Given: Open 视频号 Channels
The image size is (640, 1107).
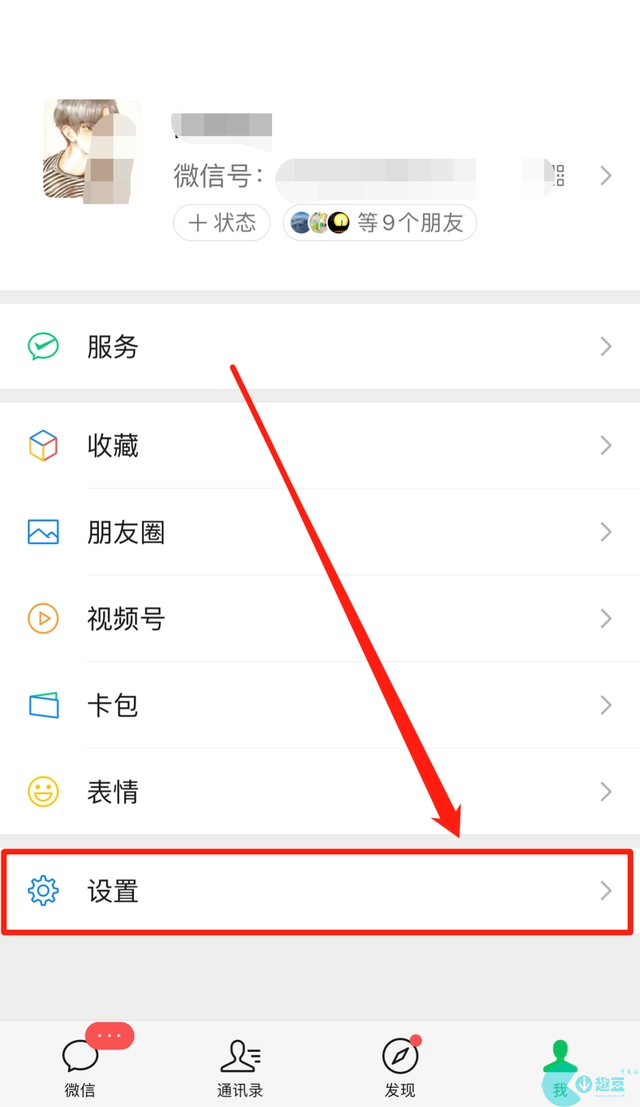Looking at the screenshot, I should pyautogui.click(x=320, y=618).
